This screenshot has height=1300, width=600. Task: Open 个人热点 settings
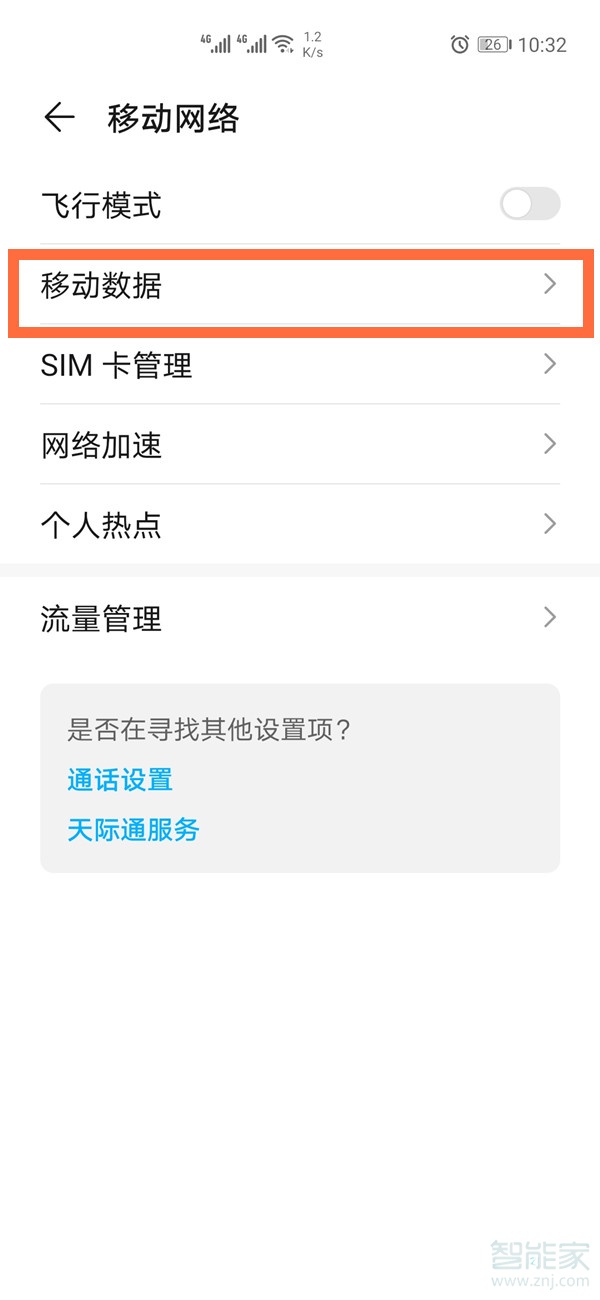[300, 524]
